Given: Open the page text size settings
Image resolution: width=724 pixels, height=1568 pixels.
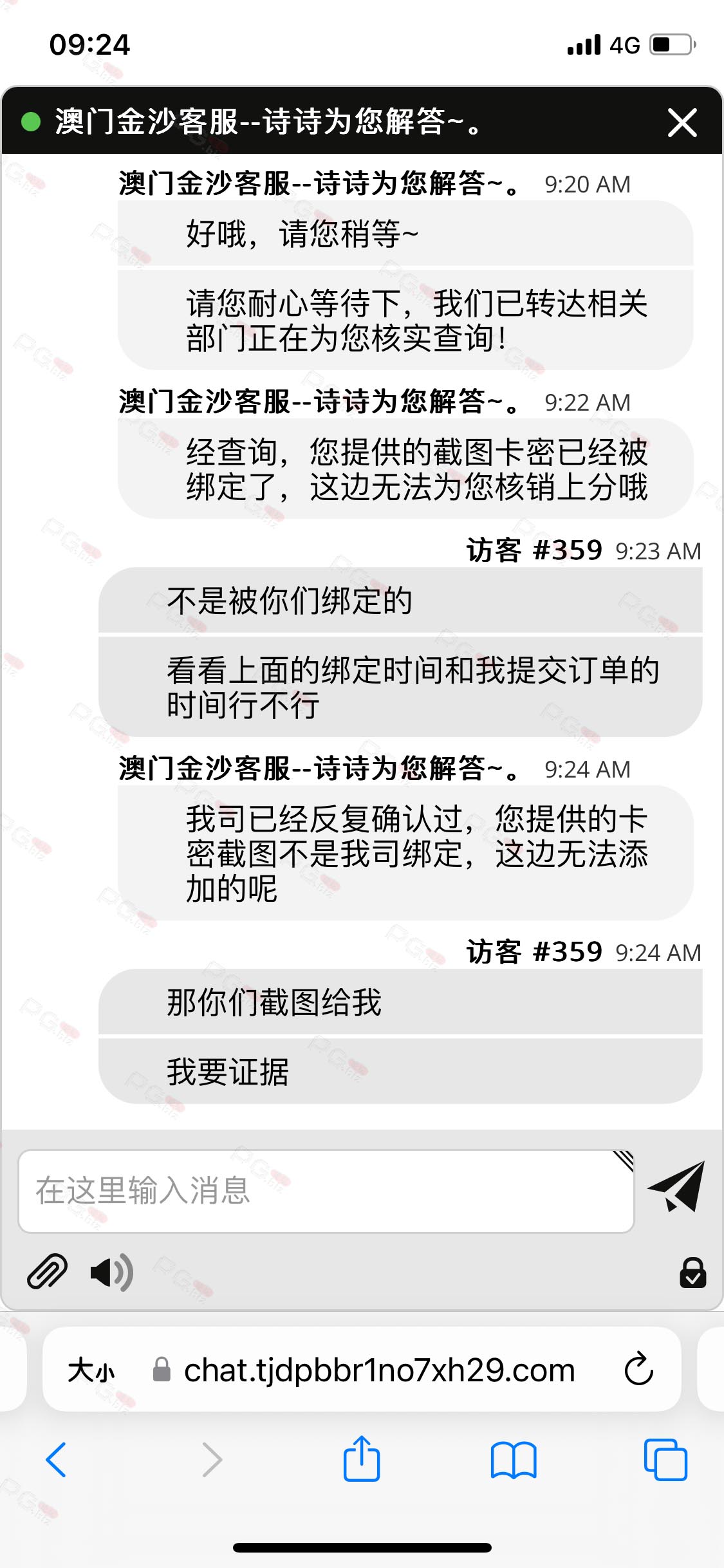Looking at the screenshot, I should 91,1370.
